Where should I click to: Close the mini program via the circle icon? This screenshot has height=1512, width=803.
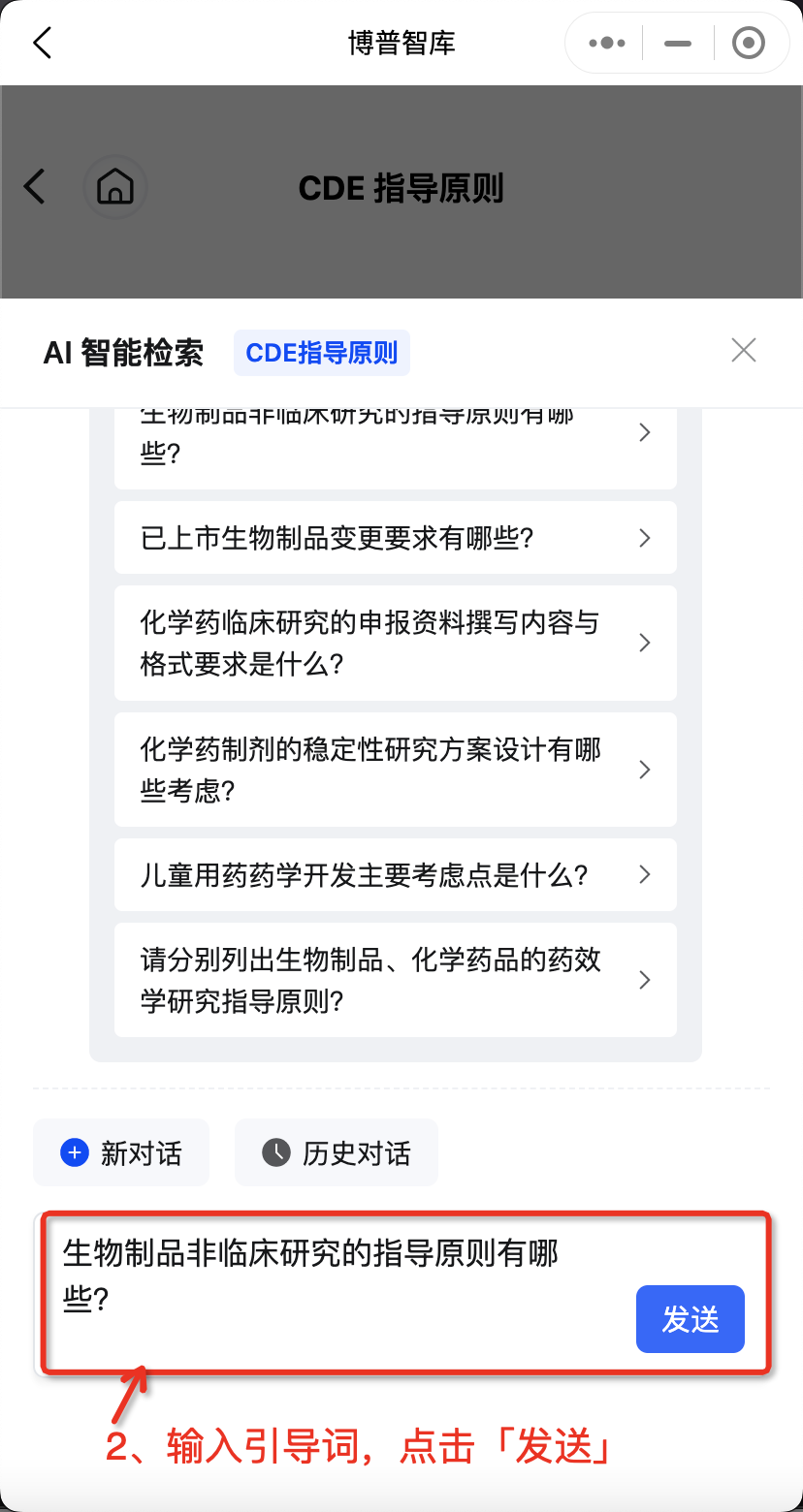tap(748, 44)
